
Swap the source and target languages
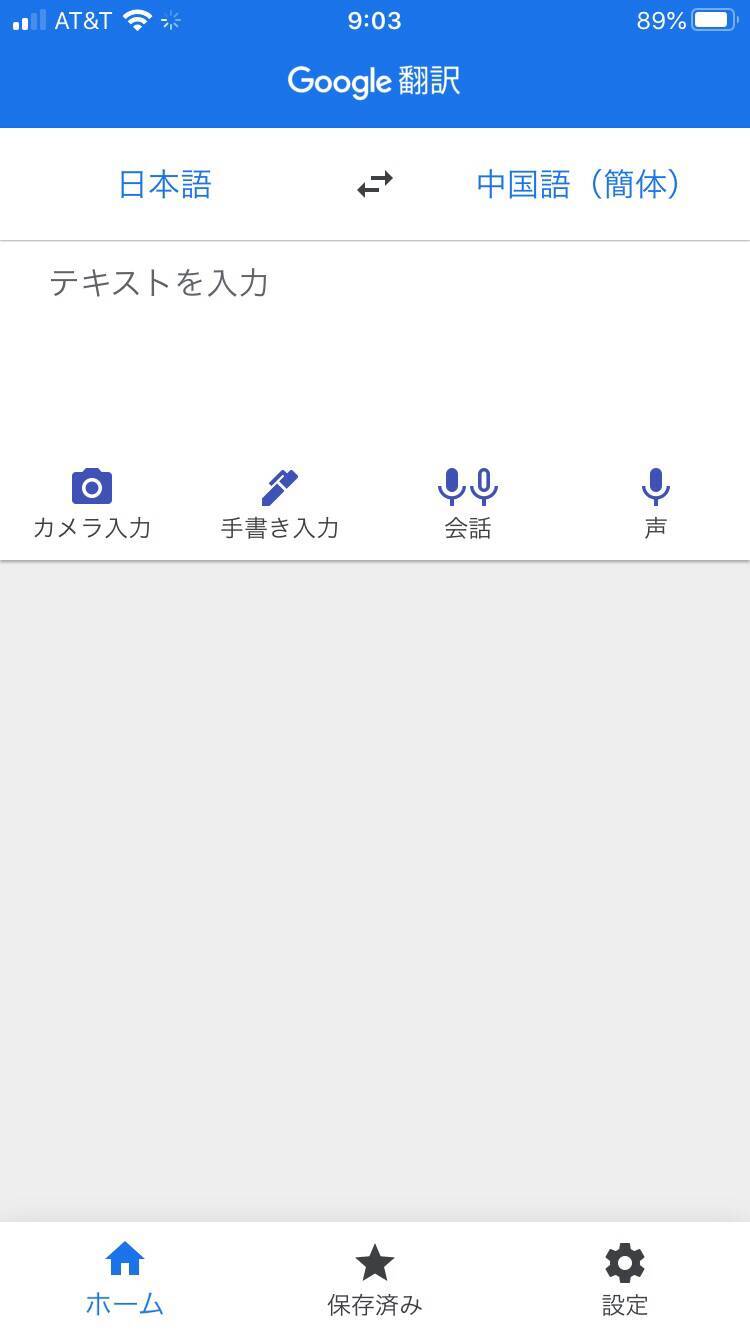[375, 184]
